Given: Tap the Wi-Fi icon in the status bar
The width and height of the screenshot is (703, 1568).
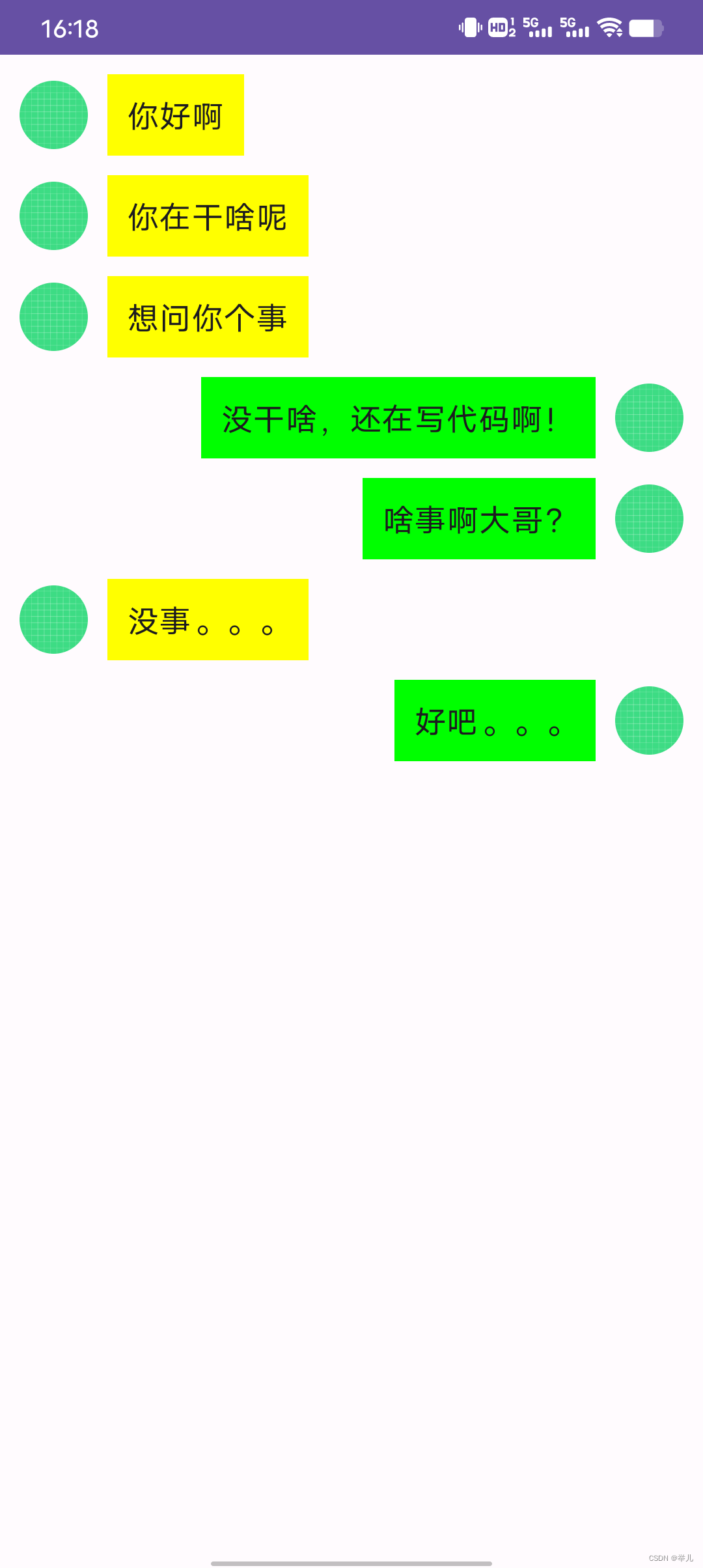Looking at the screenshot, I should click(x=609, y=27).
